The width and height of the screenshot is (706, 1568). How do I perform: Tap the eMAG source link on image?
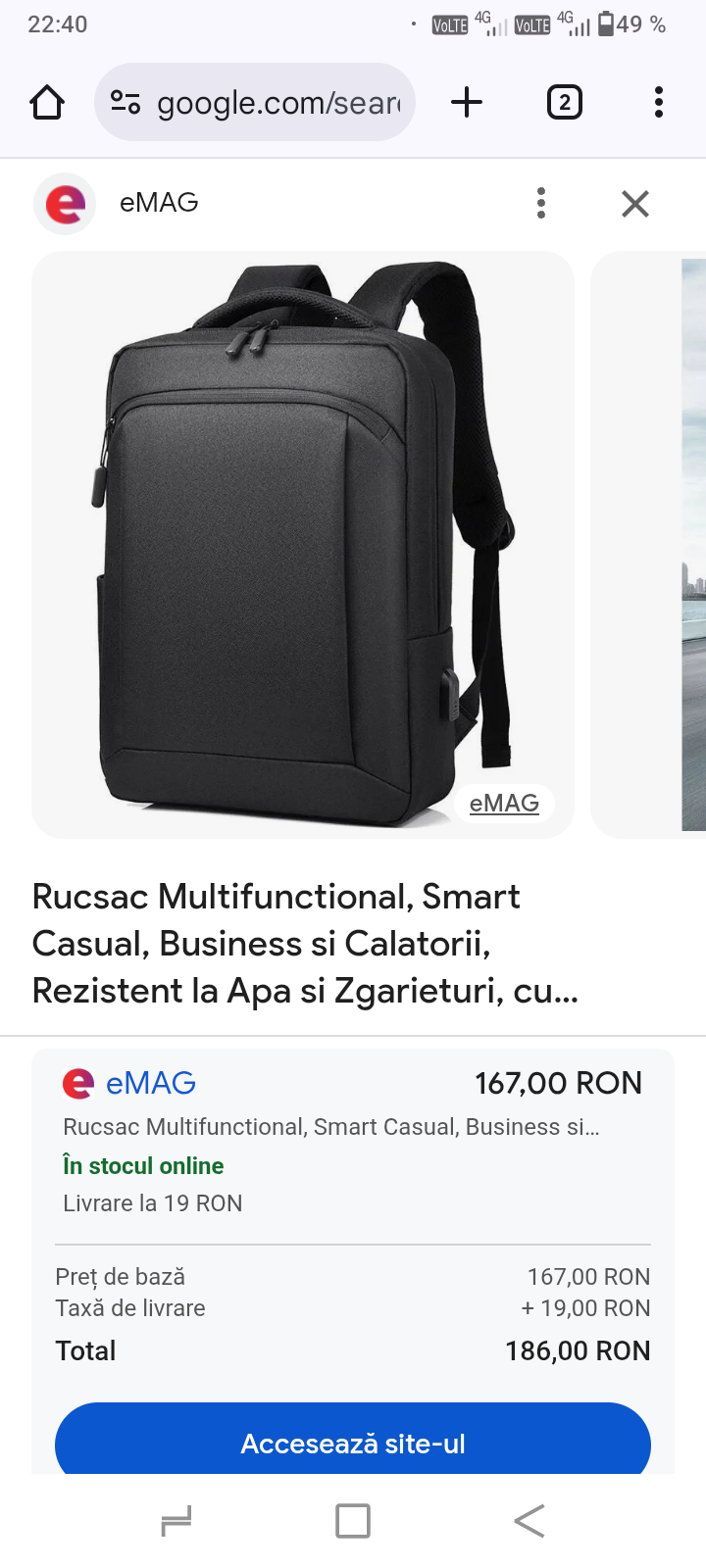[x=504, y=803]
